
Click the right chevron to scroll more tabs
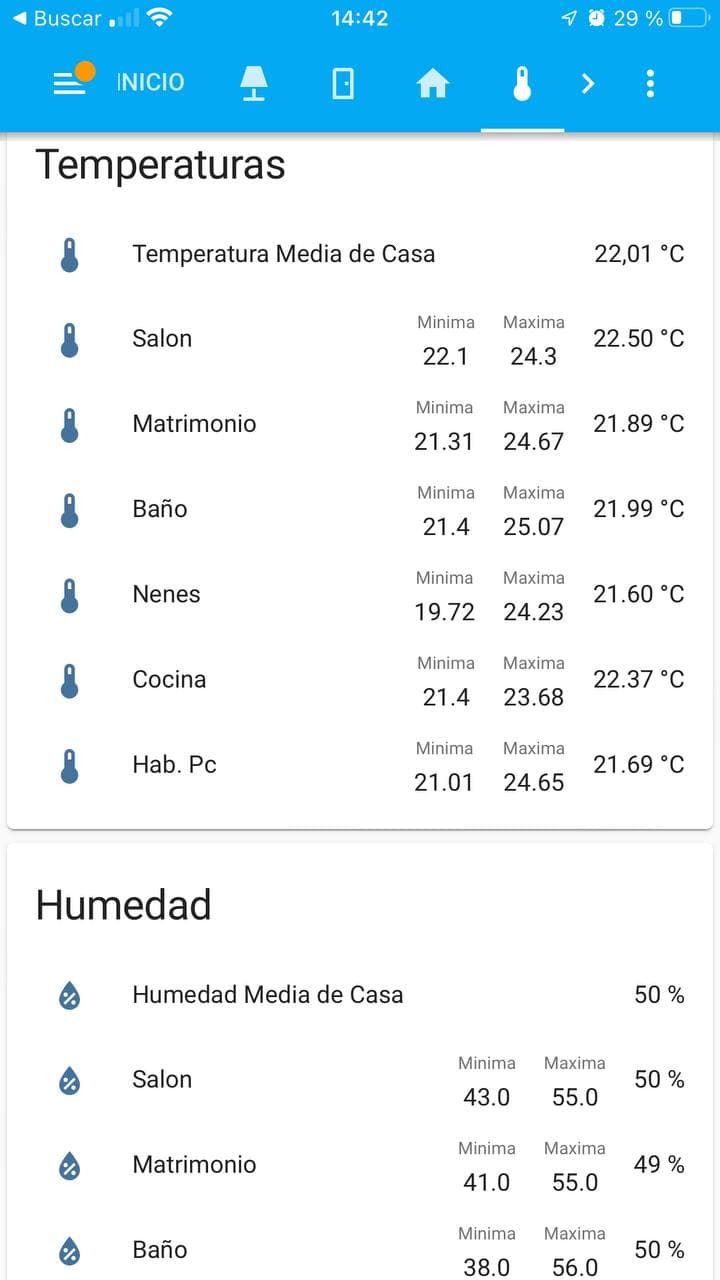pyautogui.click(x=588, y=84)
